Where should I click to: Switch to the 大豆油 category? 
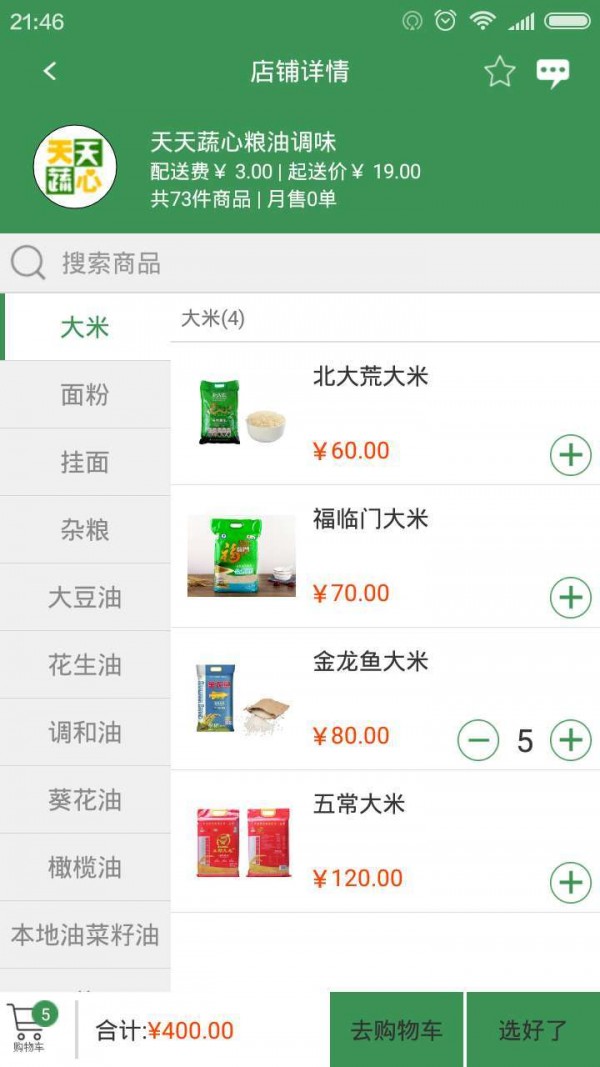tap(85, 598)
